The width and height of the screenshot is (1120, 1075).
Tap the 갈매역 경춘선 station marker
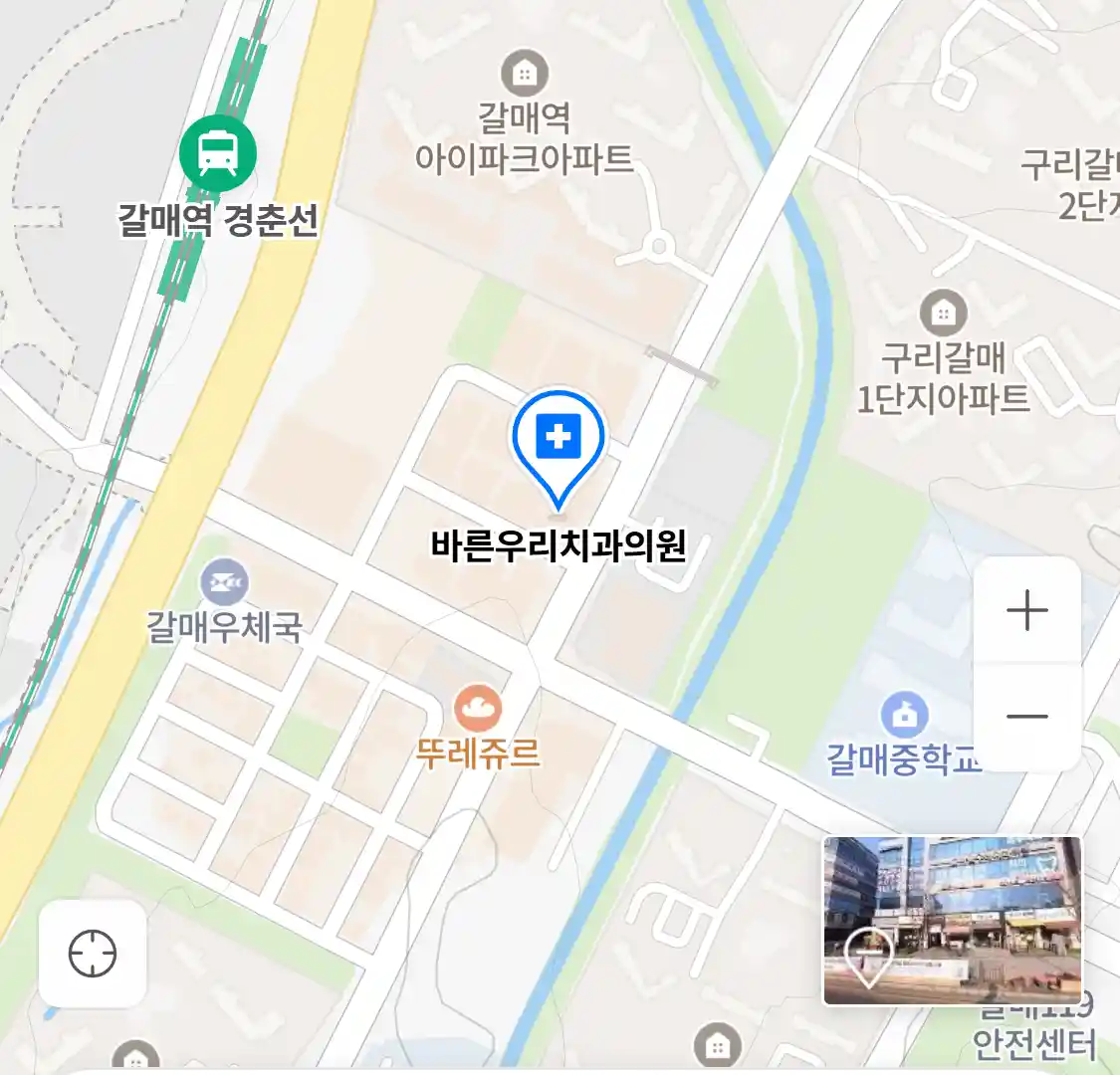point(218,153)
